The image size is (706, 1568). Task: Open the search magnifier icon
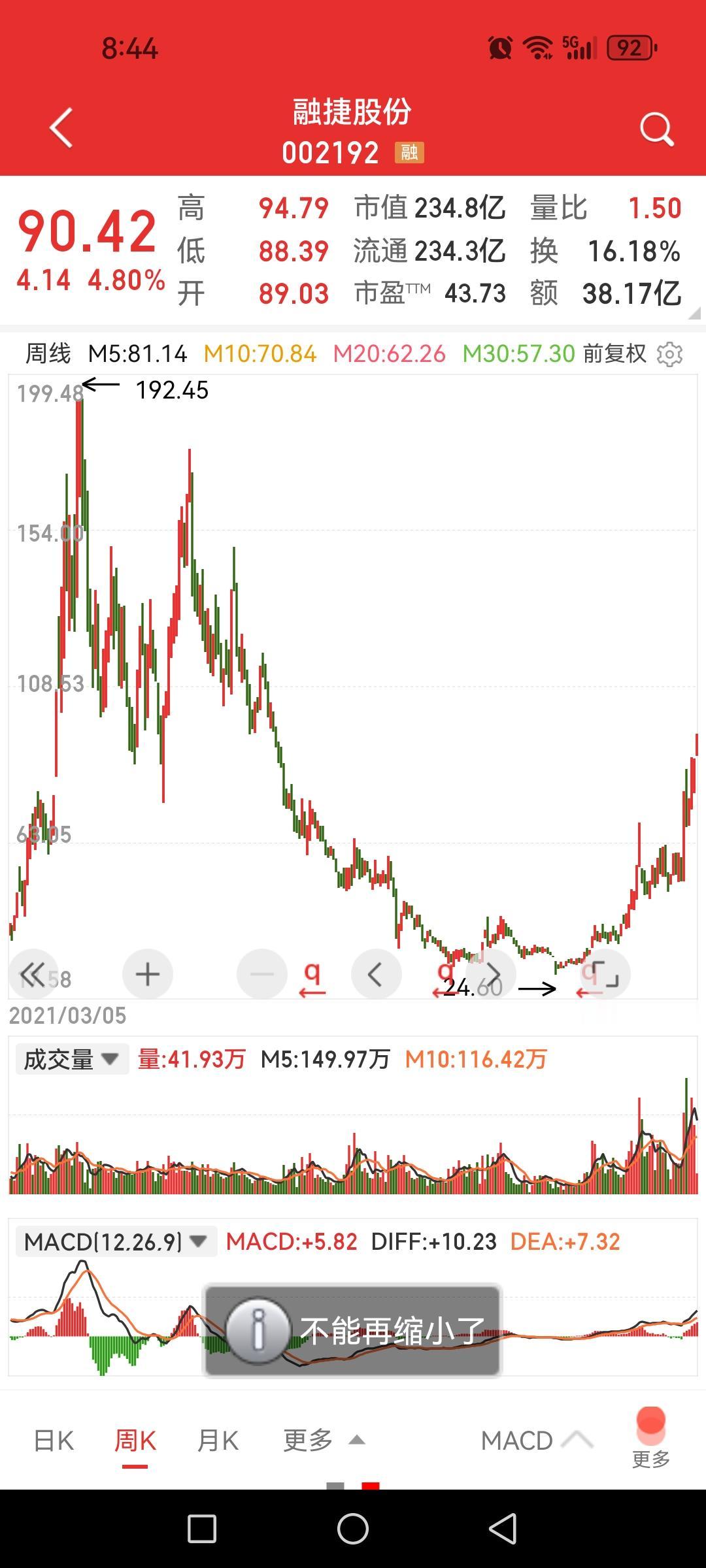(x=656, y=128)
